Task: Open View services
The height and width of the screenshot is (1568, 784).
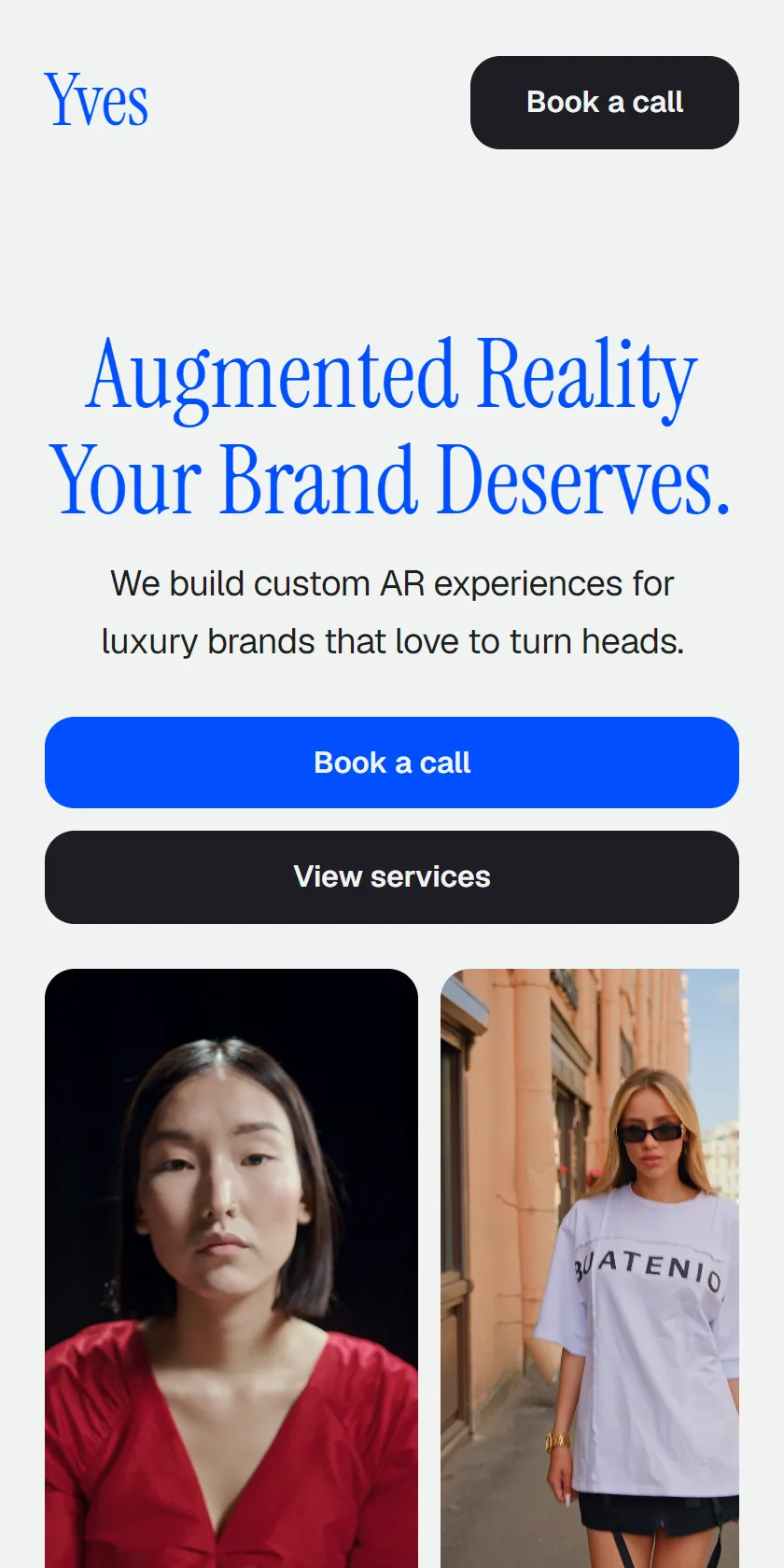Action: pyautogui.click(x=392, y=877)
